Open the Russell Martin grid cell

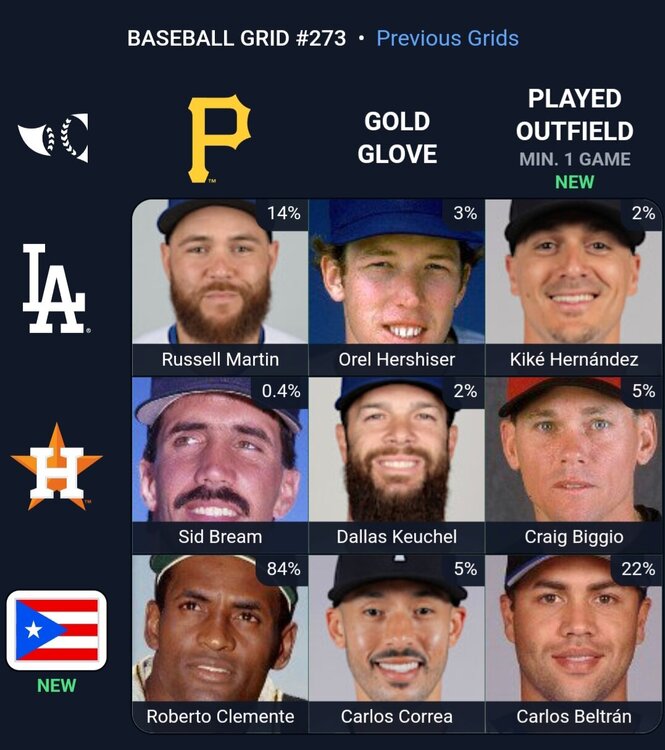220,287
